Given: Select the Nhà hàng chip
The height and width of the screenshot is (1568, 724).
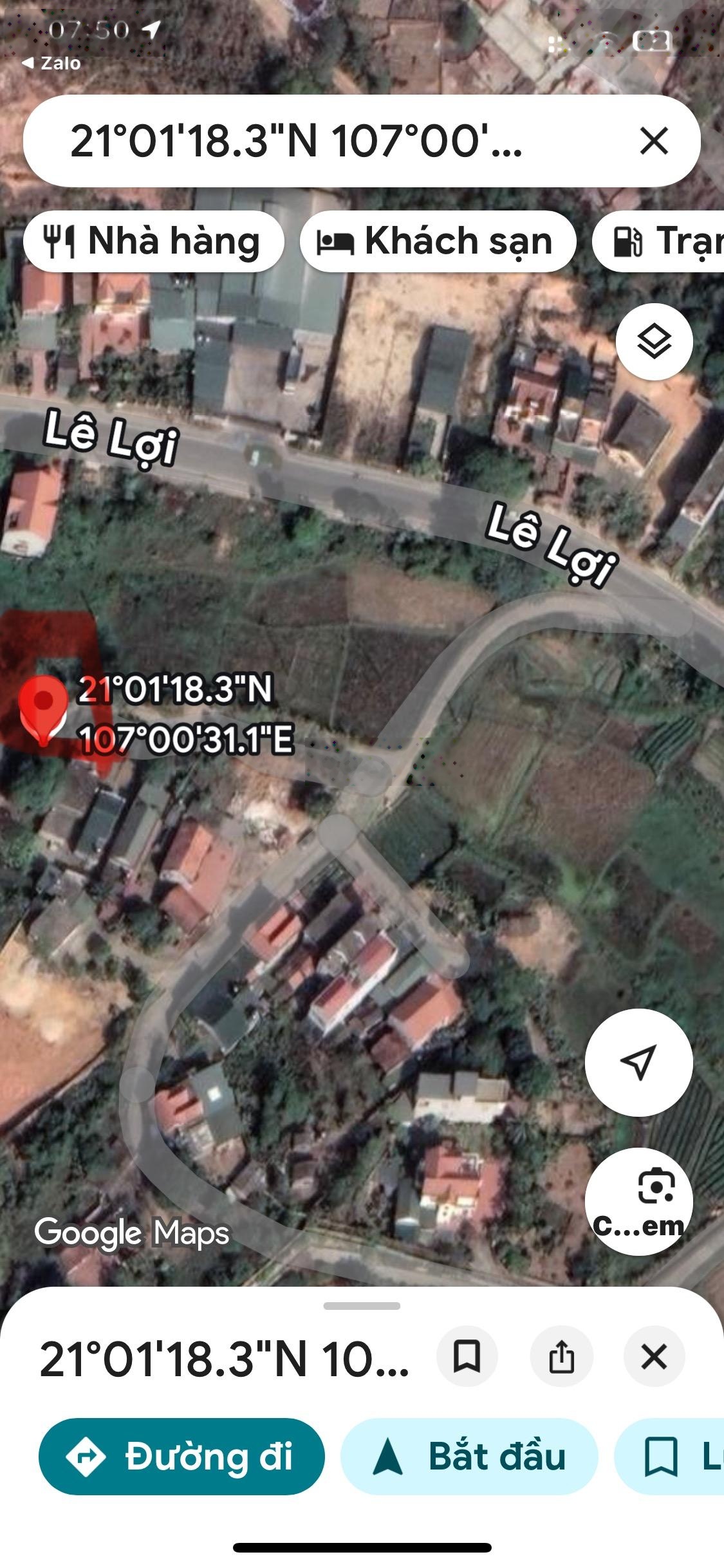Looking at the screenshot, I should click(153, 241).
